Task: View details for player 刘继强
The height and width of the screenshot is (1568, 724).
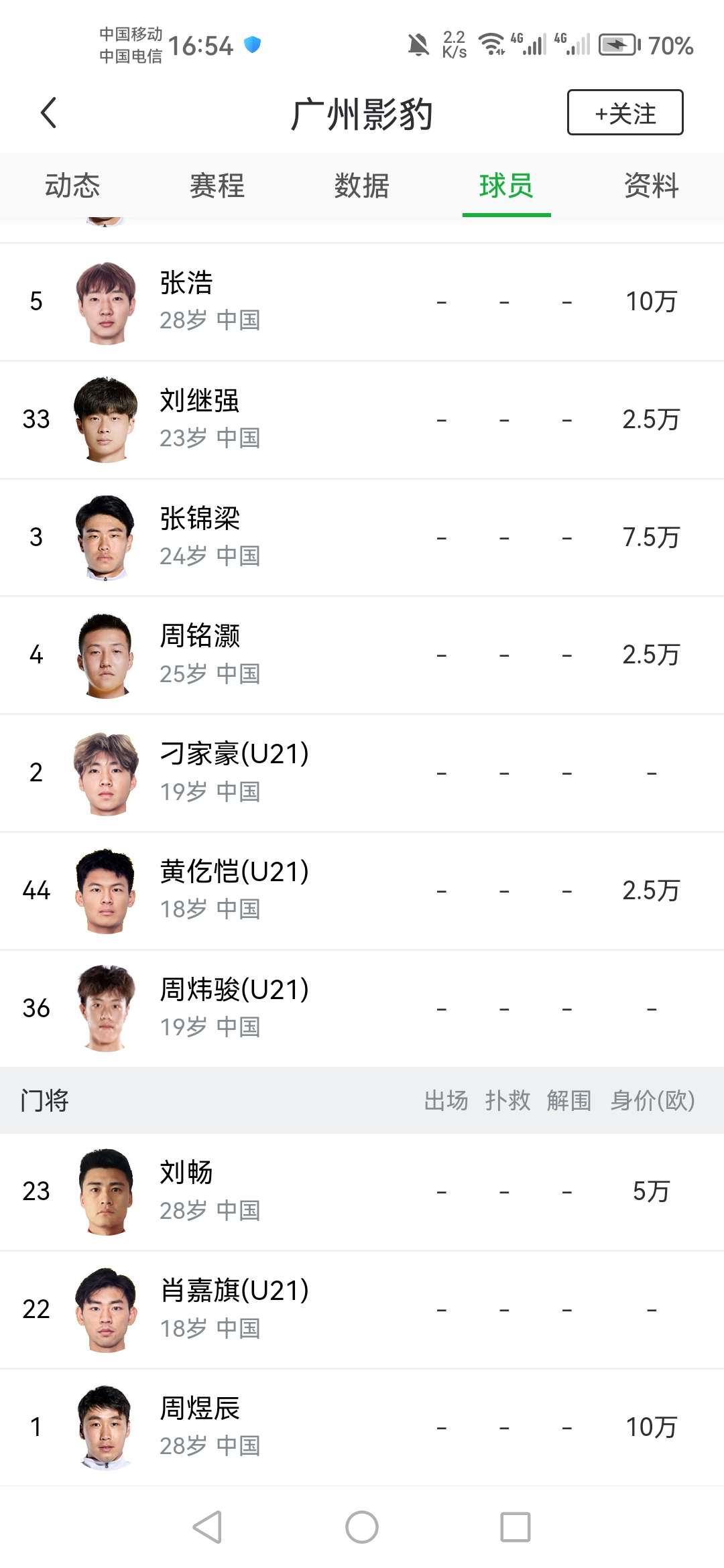Action: pos(362,420)
